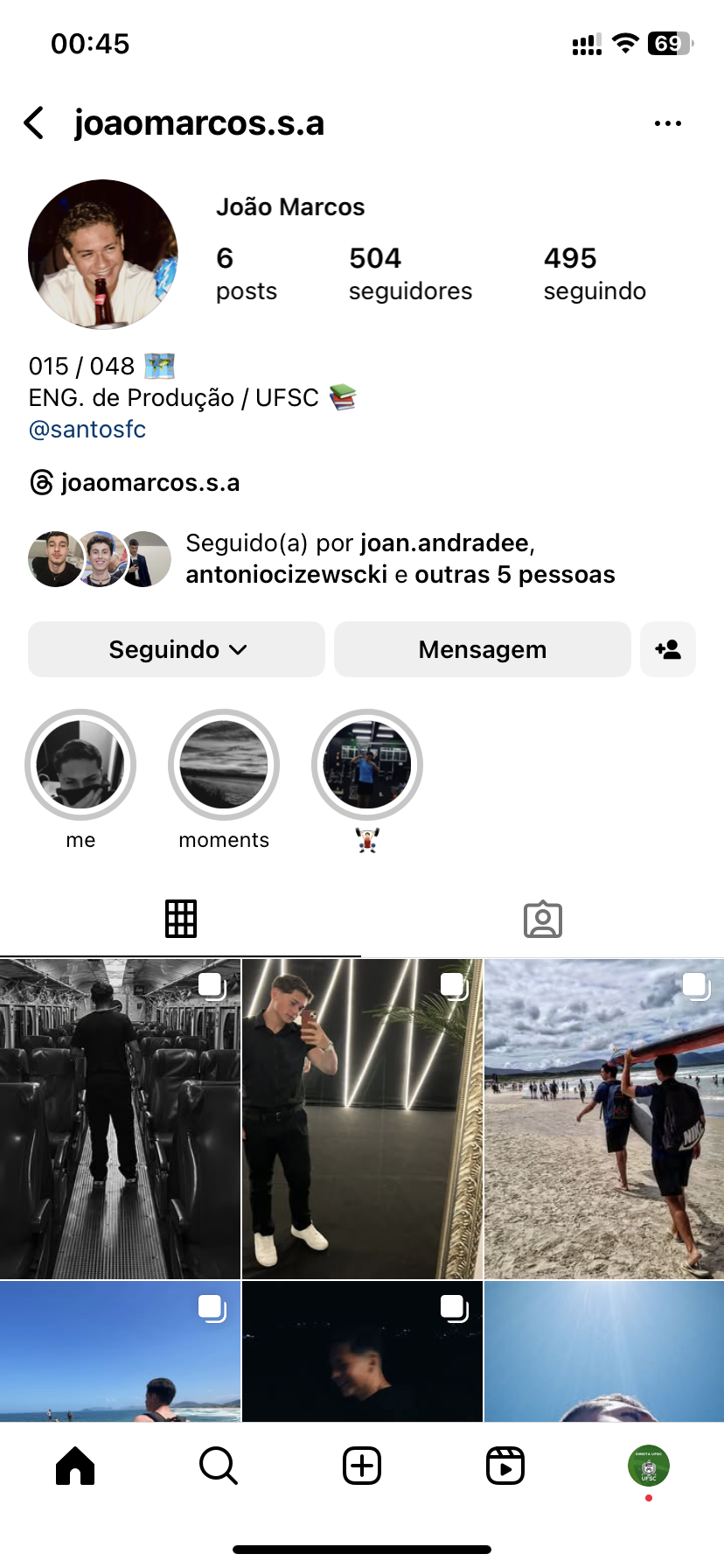724x1568 pixels.
Task: Open the 'moments' story highlight
Action: point(224,765)
